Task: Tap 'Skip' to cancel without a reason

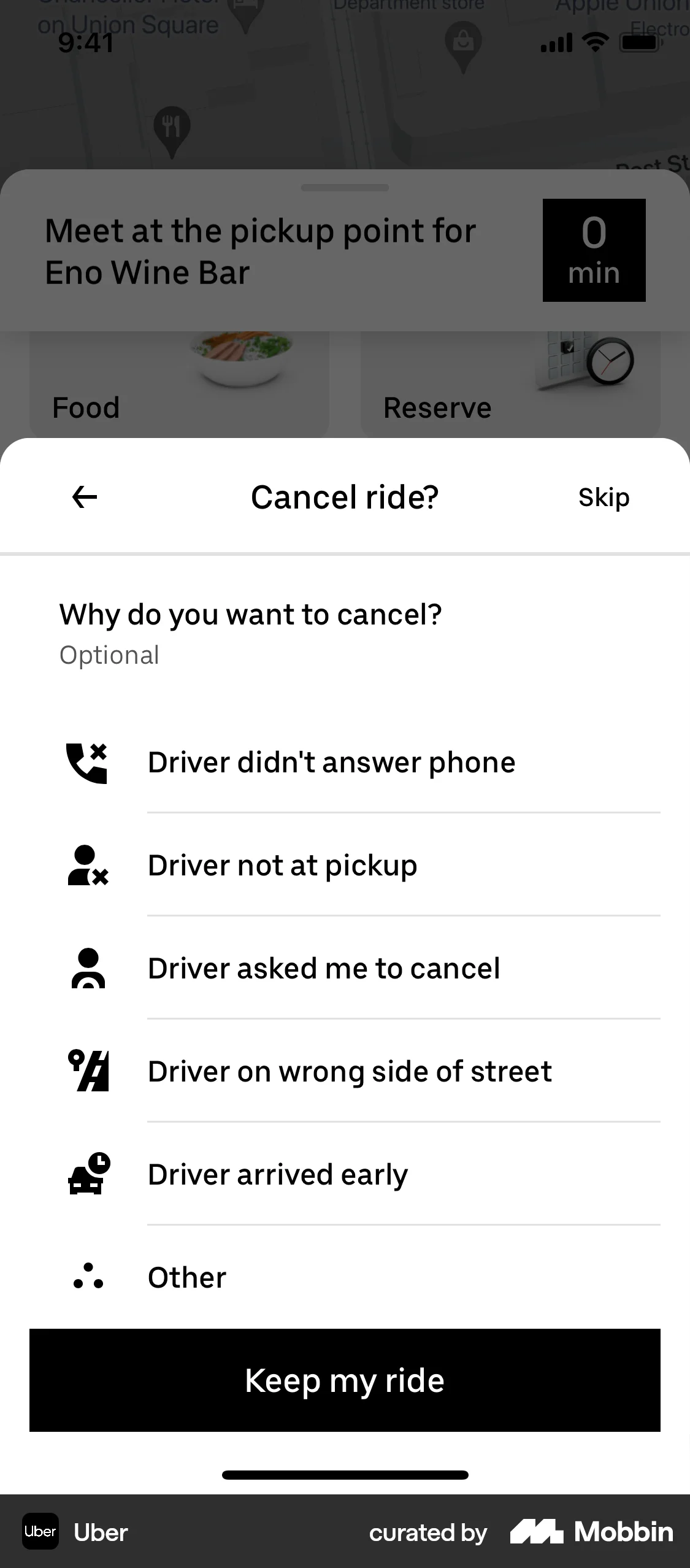Action: click(604, 497)
